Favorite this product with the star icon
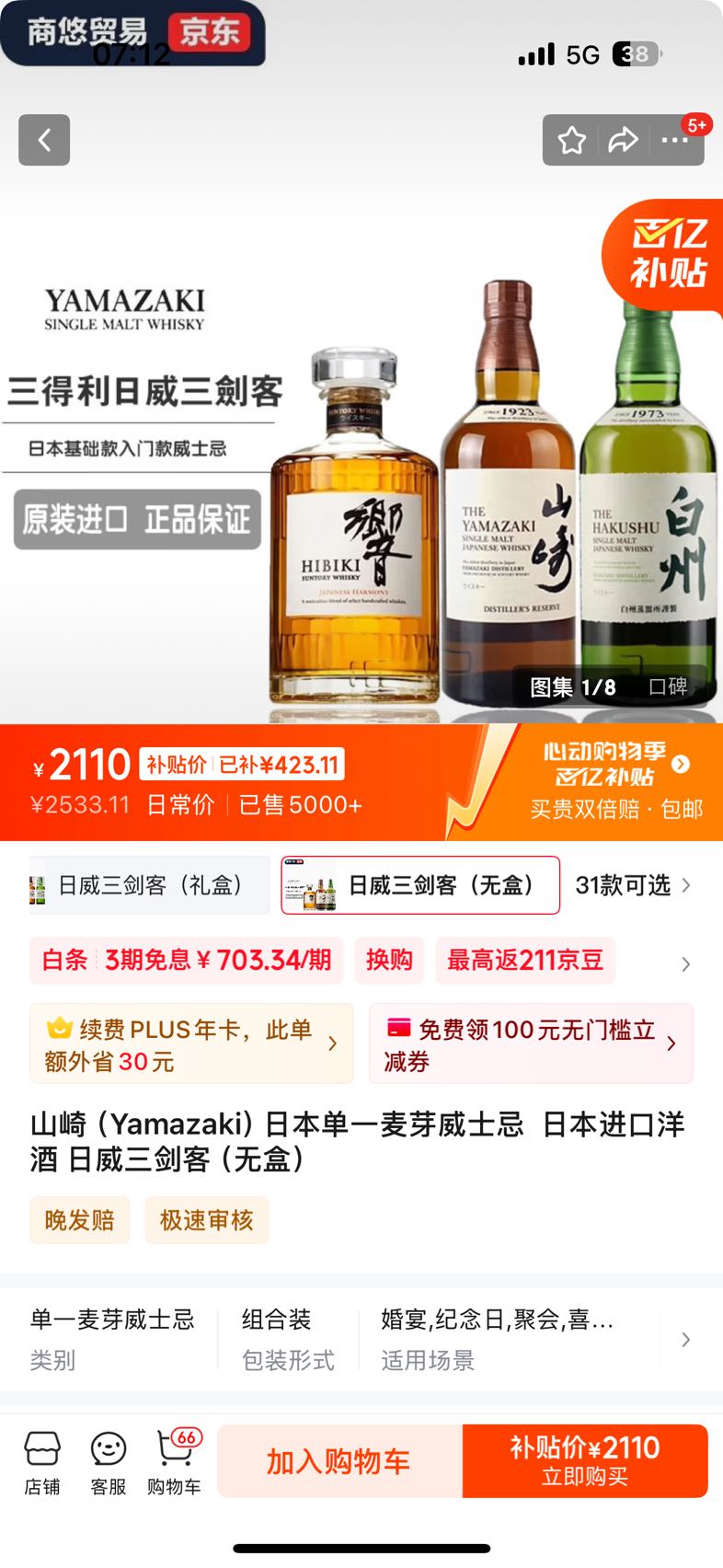The width and height of the screenshot is (723, 1568). [571, 141]
